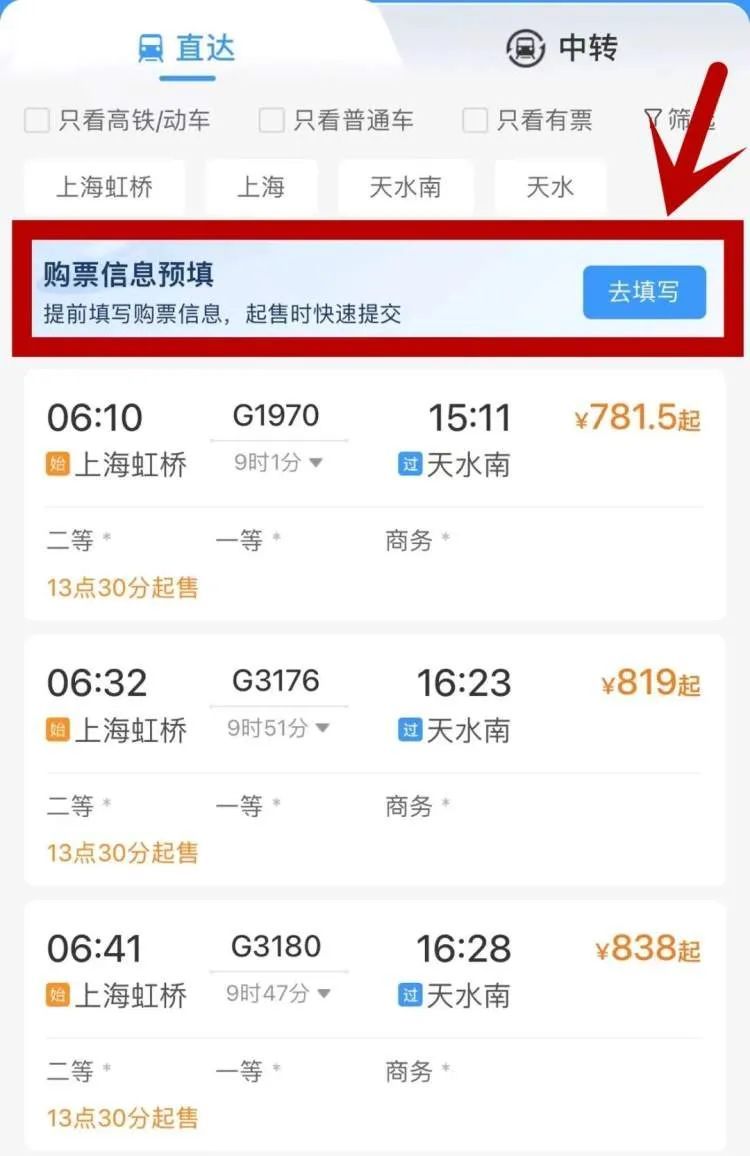The image size is (750, 1156).
Task: Click the 去填写 button
Action: coord(644,292)
